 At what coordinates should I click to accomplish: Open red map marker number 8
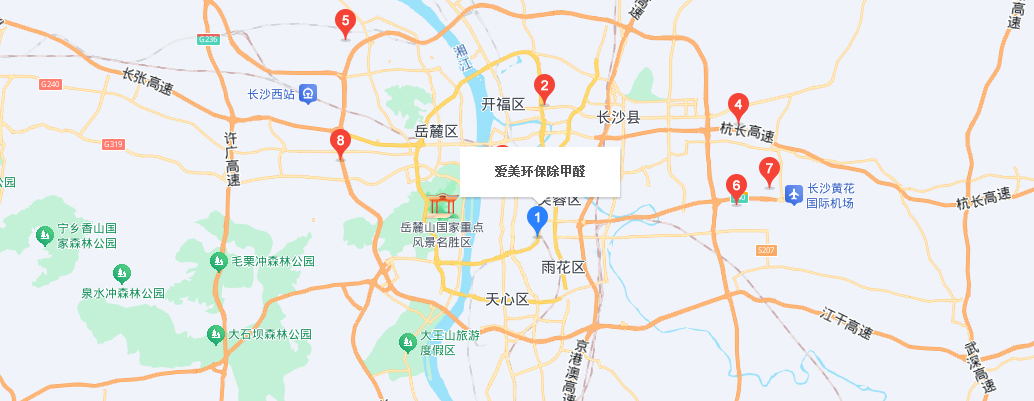click(x=341, y=142)
